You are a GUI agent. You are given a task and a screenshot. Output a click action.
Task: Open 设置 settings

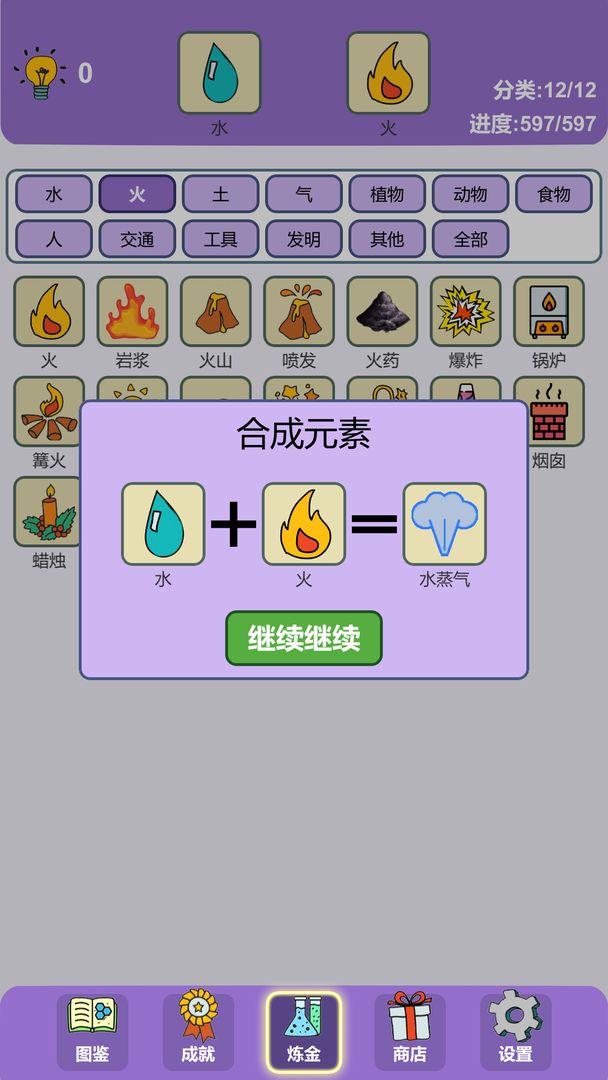pos(516,1032)
